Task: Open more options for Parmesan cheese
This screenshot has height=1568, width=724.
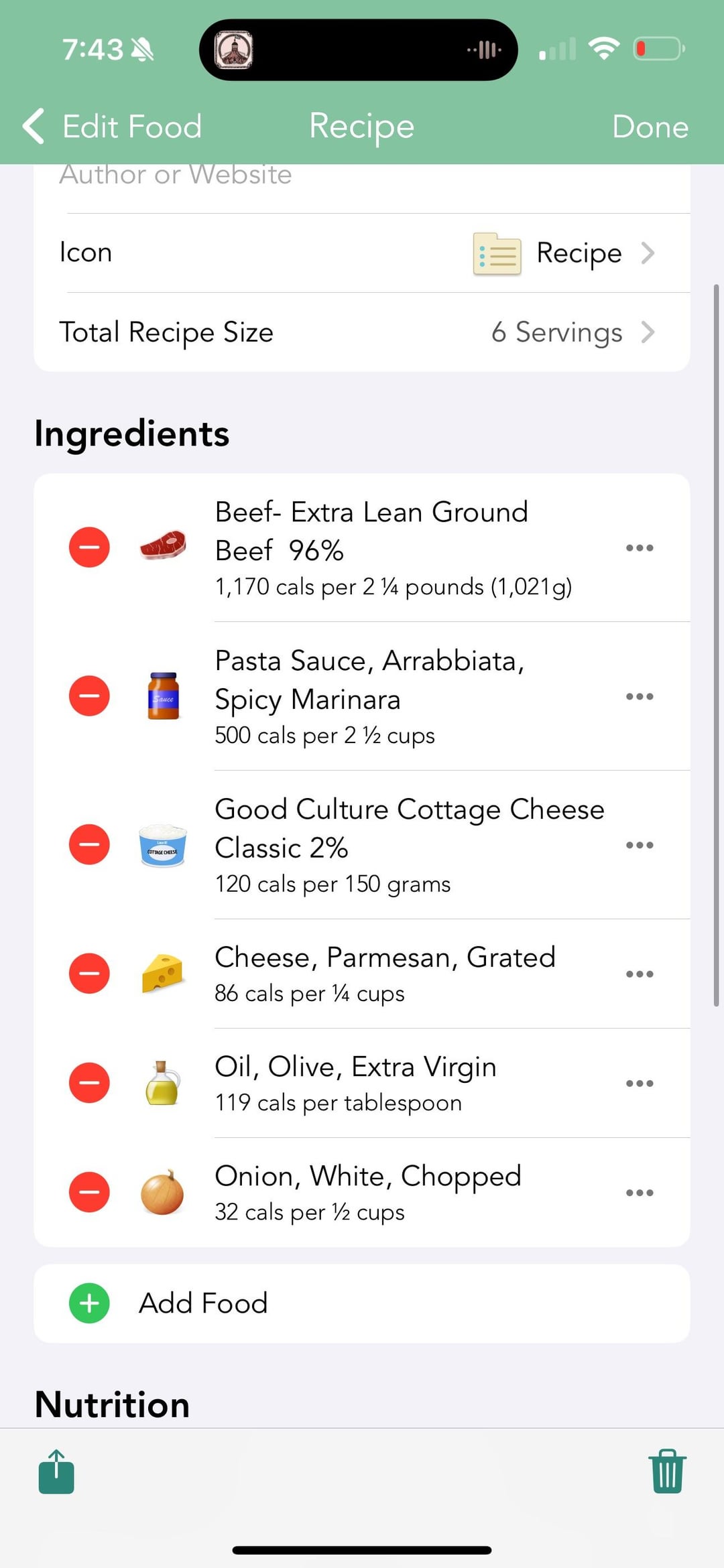Action: pyautogui.click(x=640, y=974)
